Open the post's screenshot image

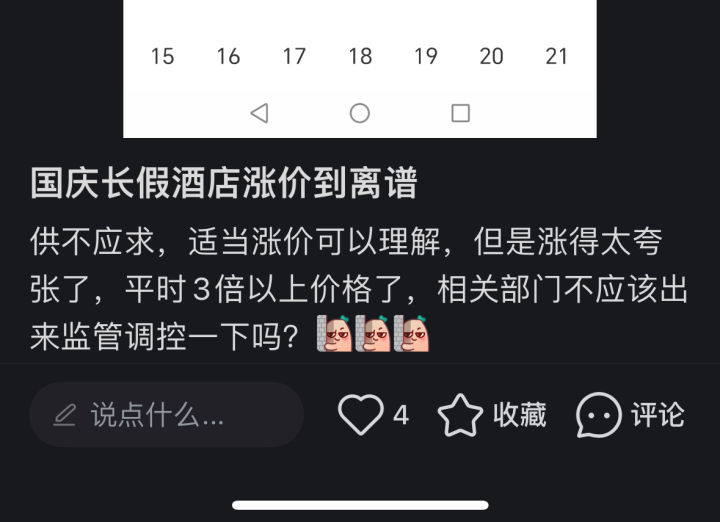click(x=360, y=60)
